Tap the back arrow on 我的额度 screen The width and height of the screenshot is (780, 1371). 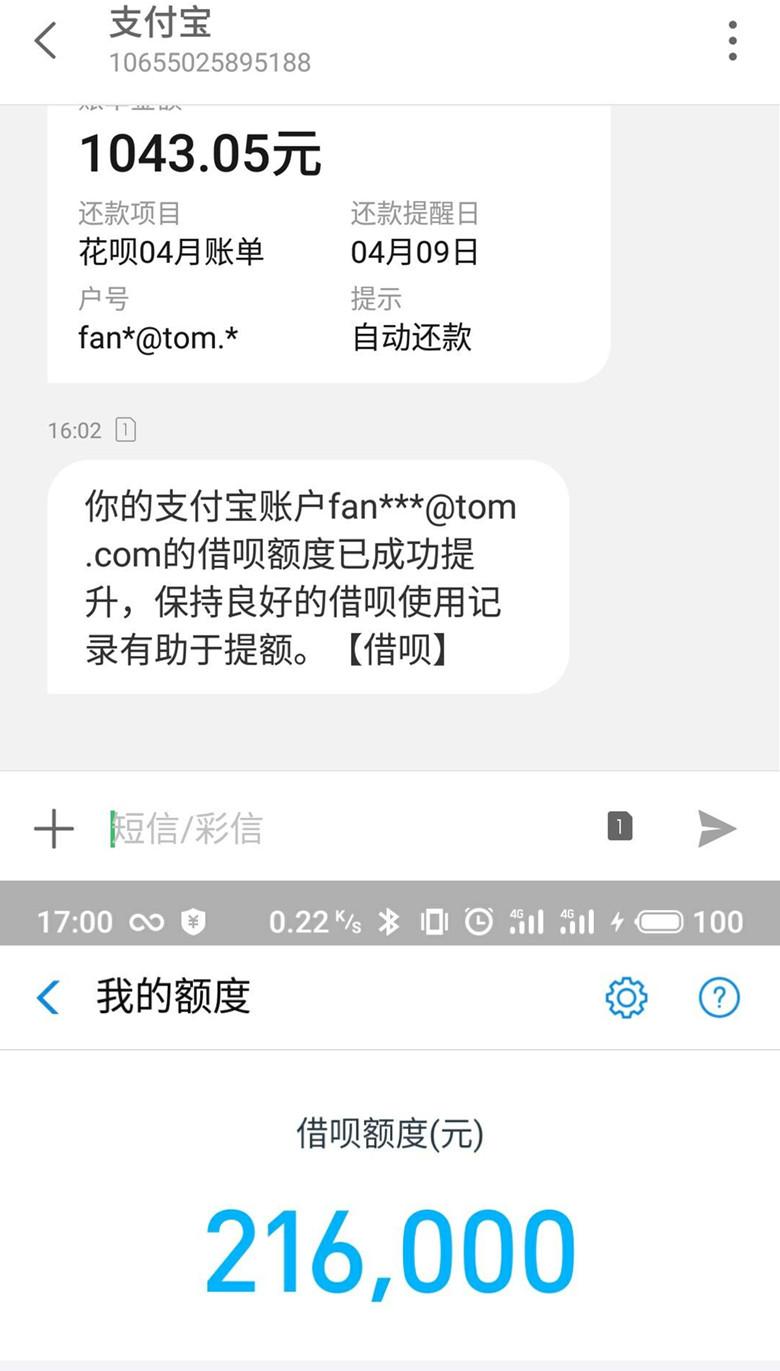(48, 997)
